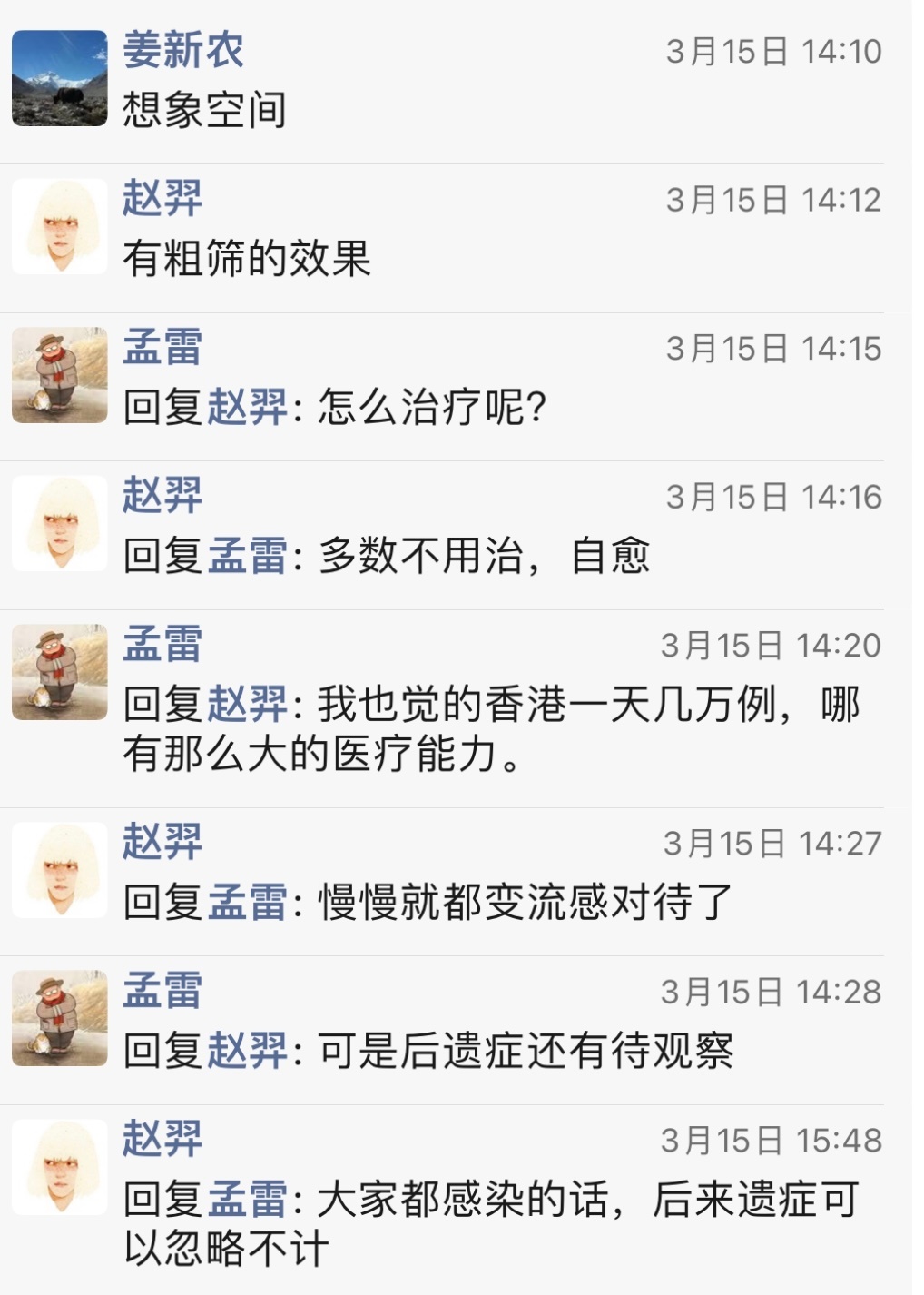Open 孟雷's name above 怎么治疗呢?
Viewport: 924px width, 1295px height.
162,347
